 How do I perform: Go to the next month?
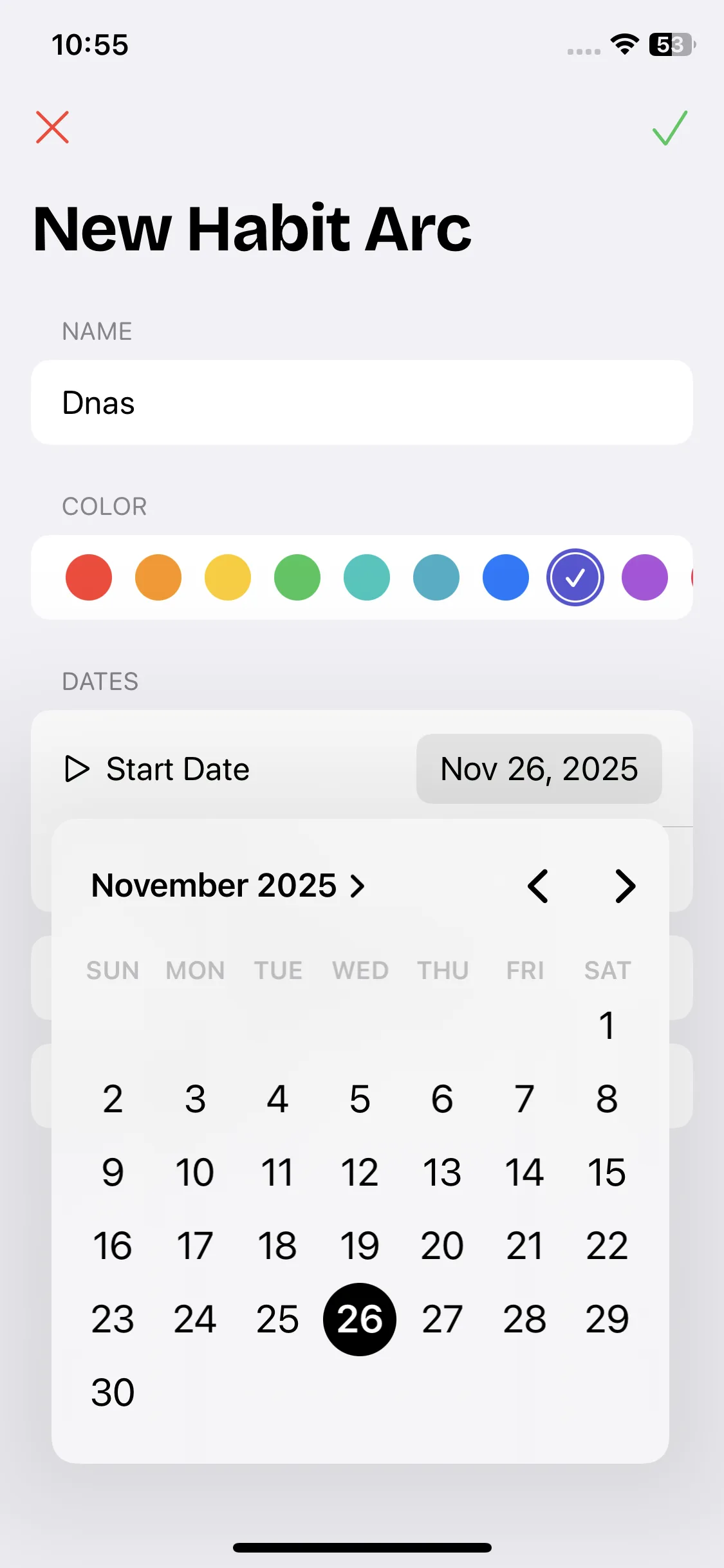coord(625,886)
